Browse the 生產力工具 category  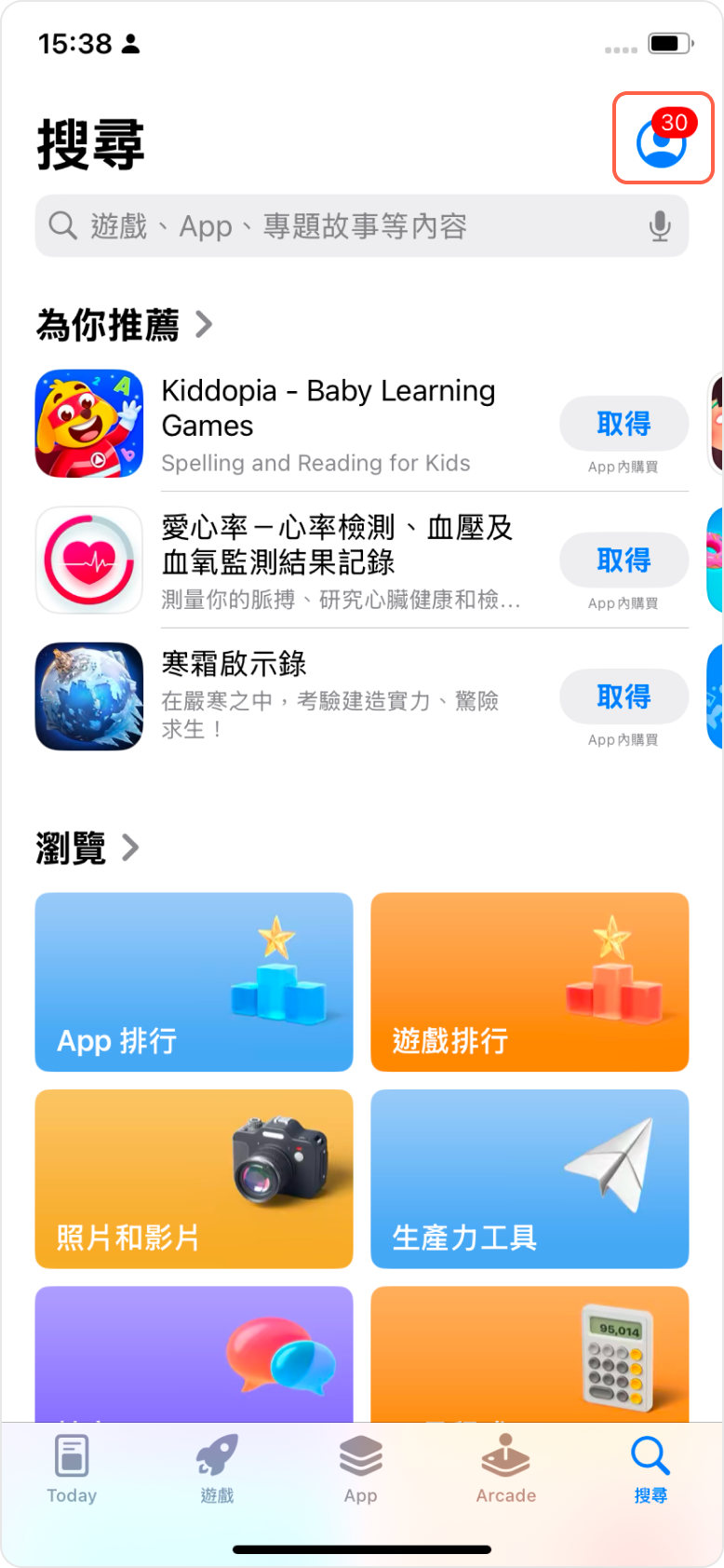click(530, 1179)
